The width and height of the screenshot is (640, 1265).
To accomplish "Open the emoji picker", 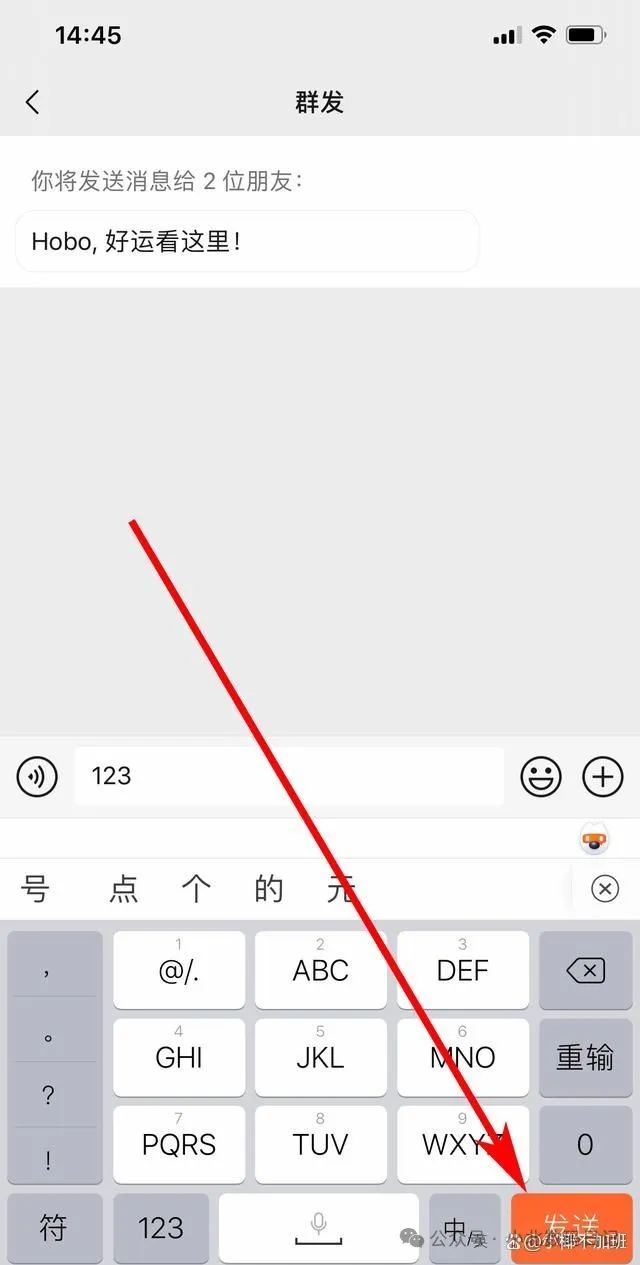I will click(x=541, y=776).
